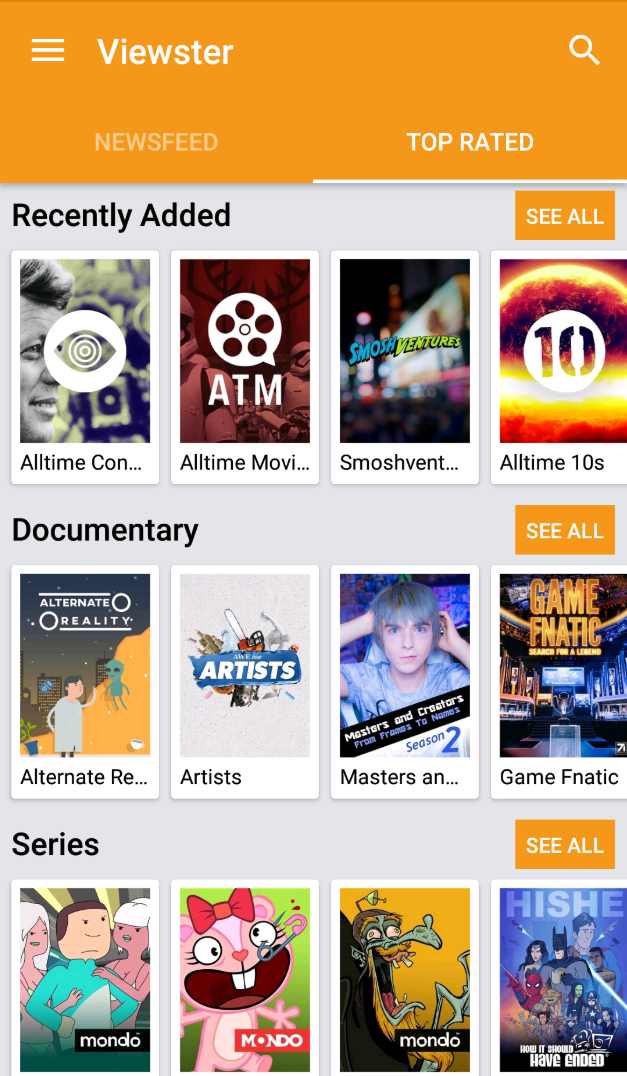Open the Alltime 10s card
This screenshot has width=627, height=1076.
[x=562, y=366]
